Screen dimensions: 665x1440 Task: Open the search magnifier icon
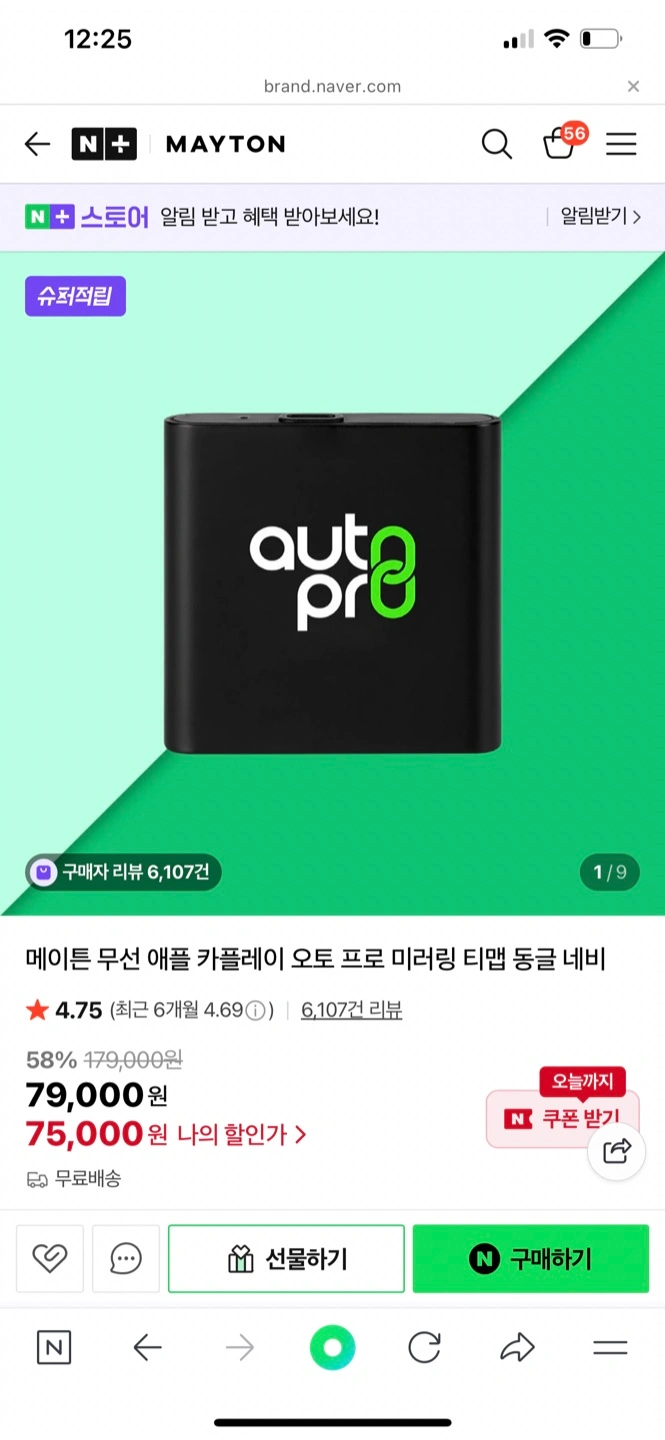coord(496,144)
